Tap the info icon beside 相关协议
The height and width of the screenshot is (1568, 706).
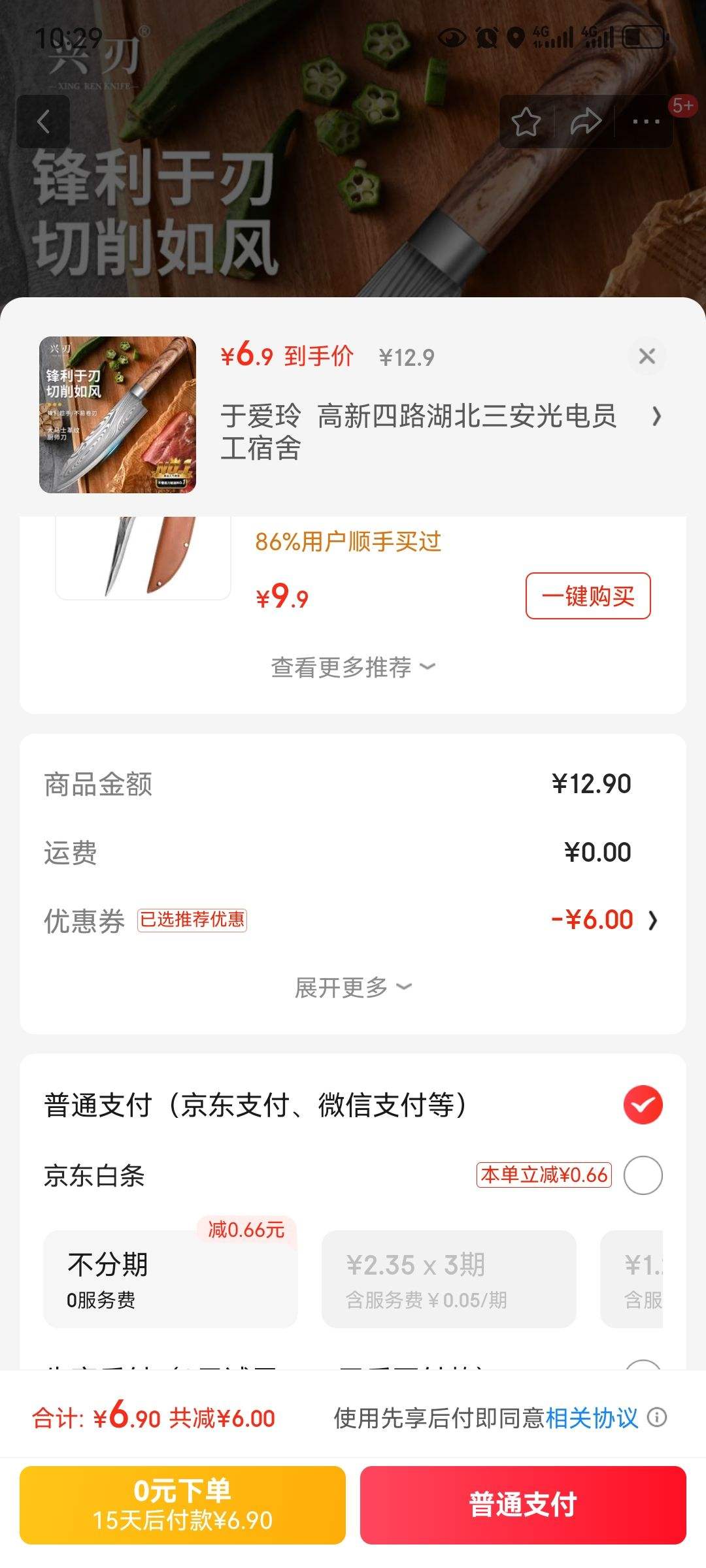point(657,1417)
